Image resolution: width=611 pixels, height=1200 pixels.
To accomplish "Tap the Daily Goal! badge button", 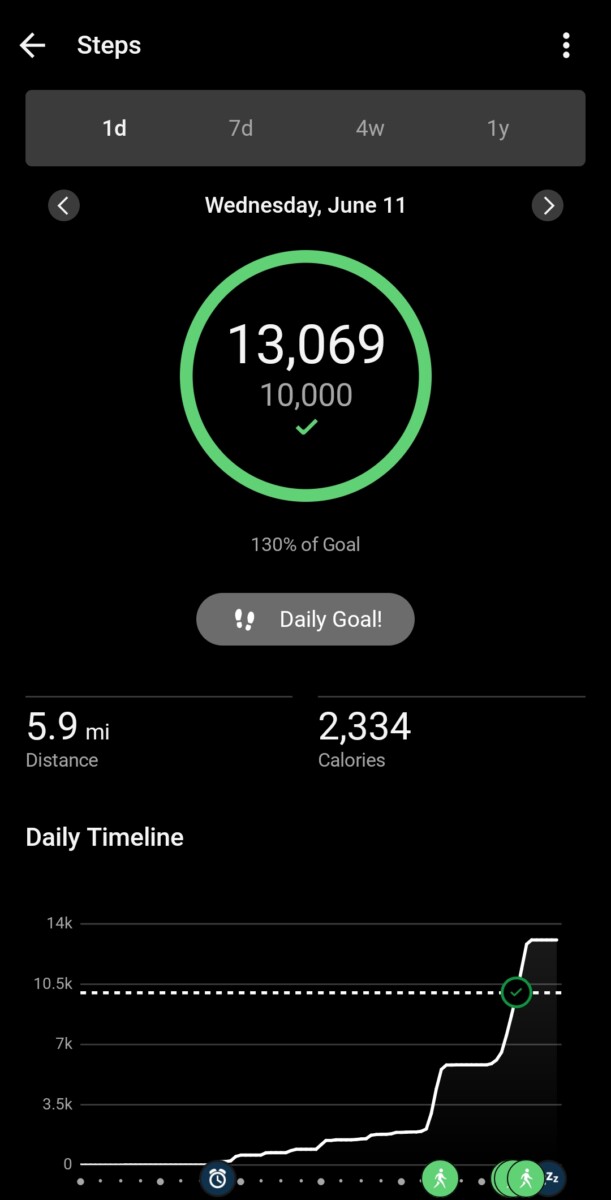I will [306, 619].
